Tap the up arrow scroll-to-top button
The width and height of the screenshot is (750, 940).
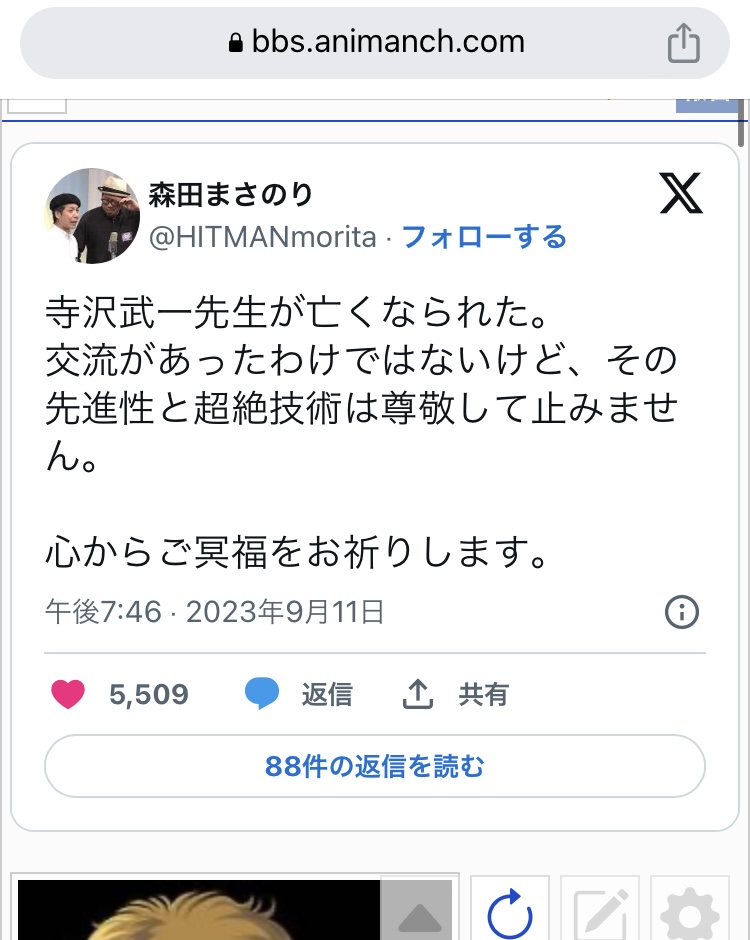tap(419, 910)
